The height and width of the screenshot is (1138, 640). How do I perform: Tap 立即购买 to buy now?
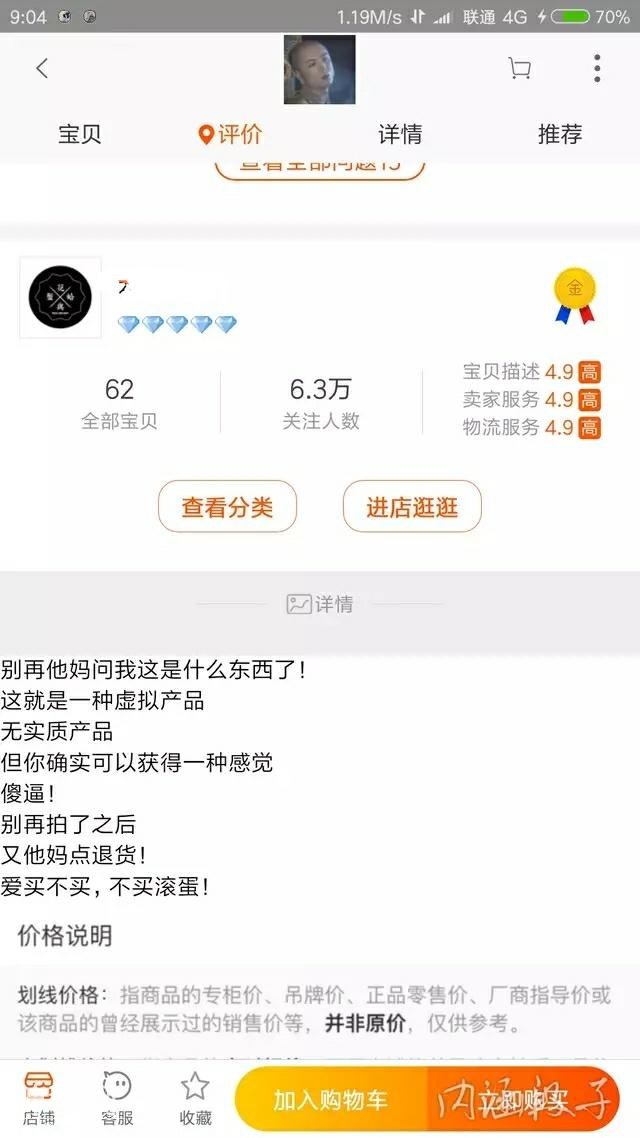525,1100
